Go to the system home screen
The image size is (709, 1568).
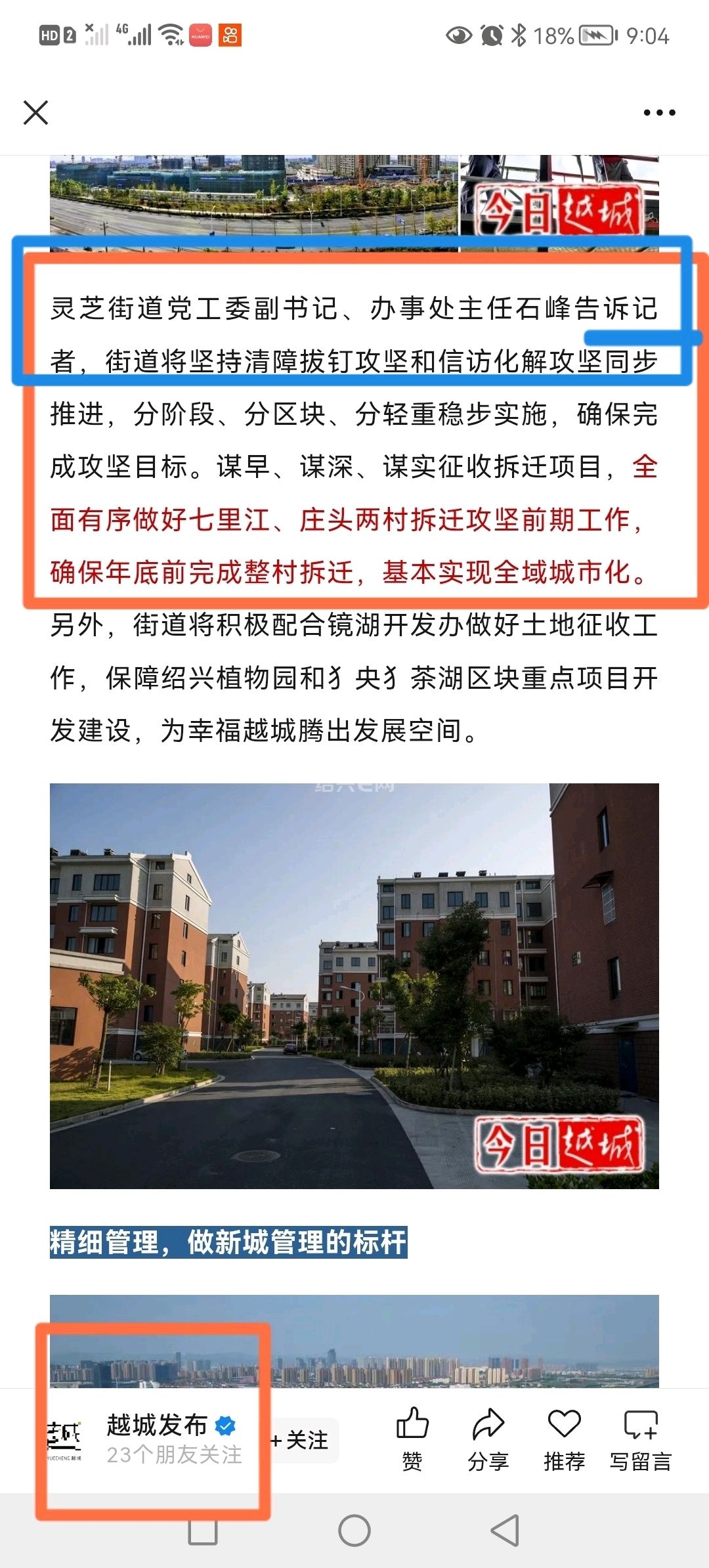coord(354,1531)
